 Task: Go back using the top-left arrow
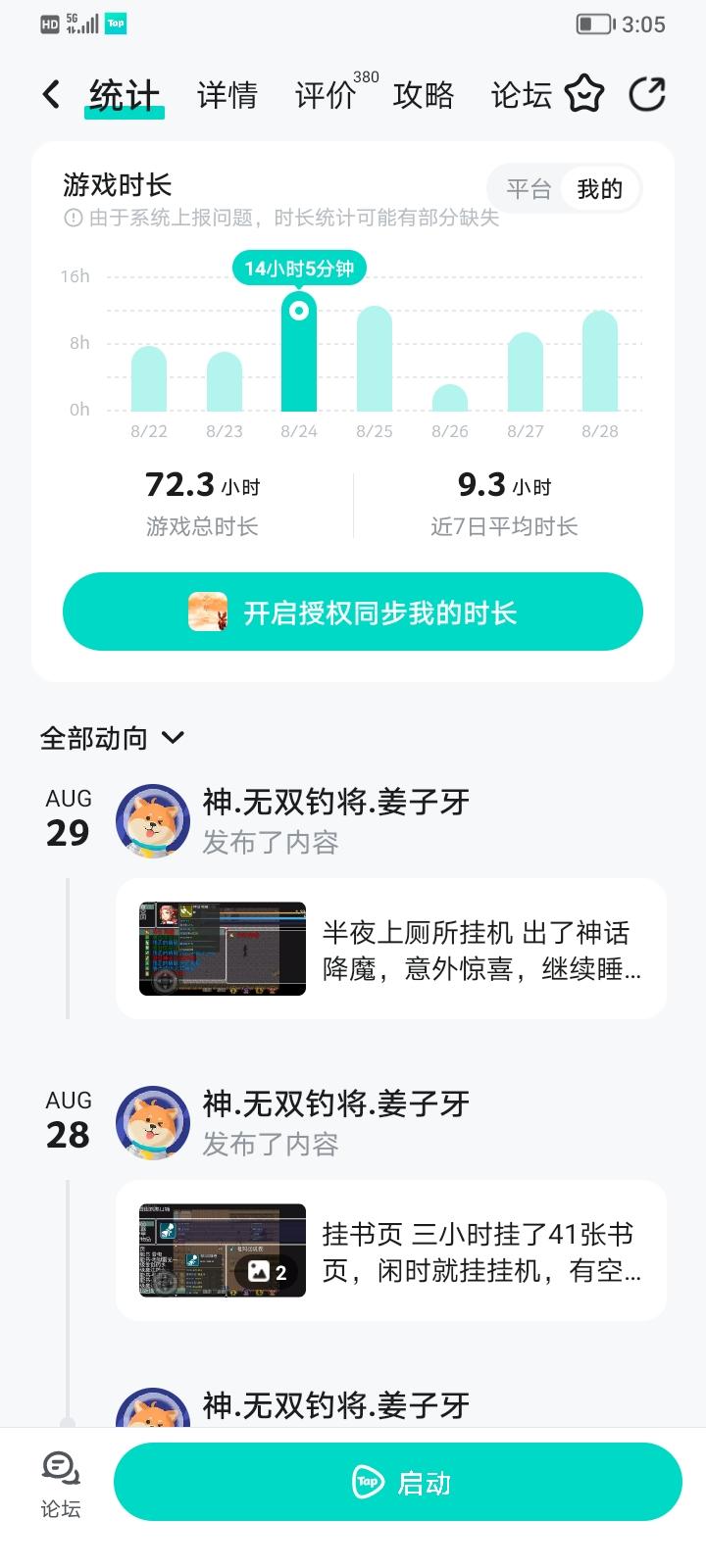[x=52, y=95]
